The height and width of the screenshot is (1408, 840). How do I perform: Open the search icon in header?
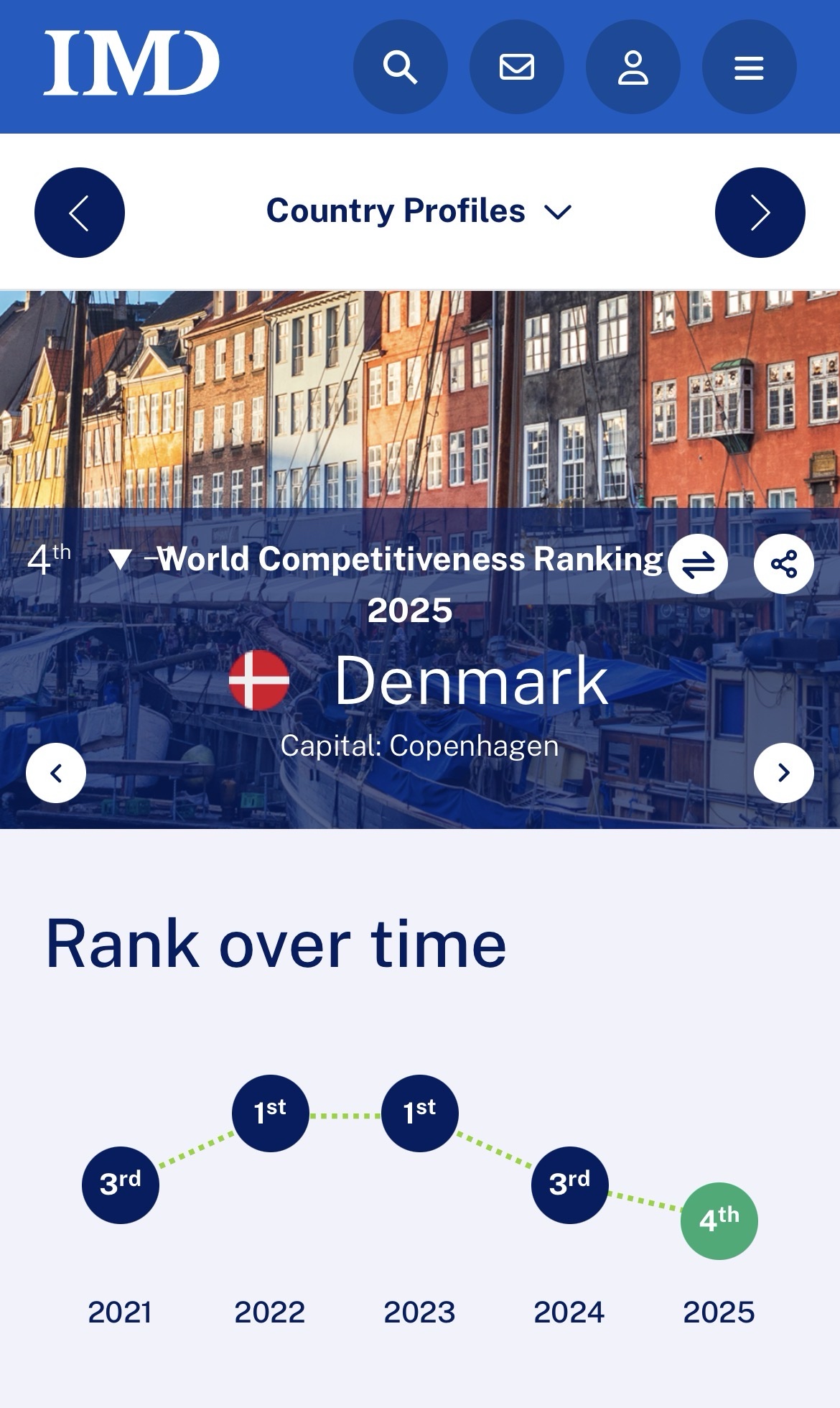[400, 67]
